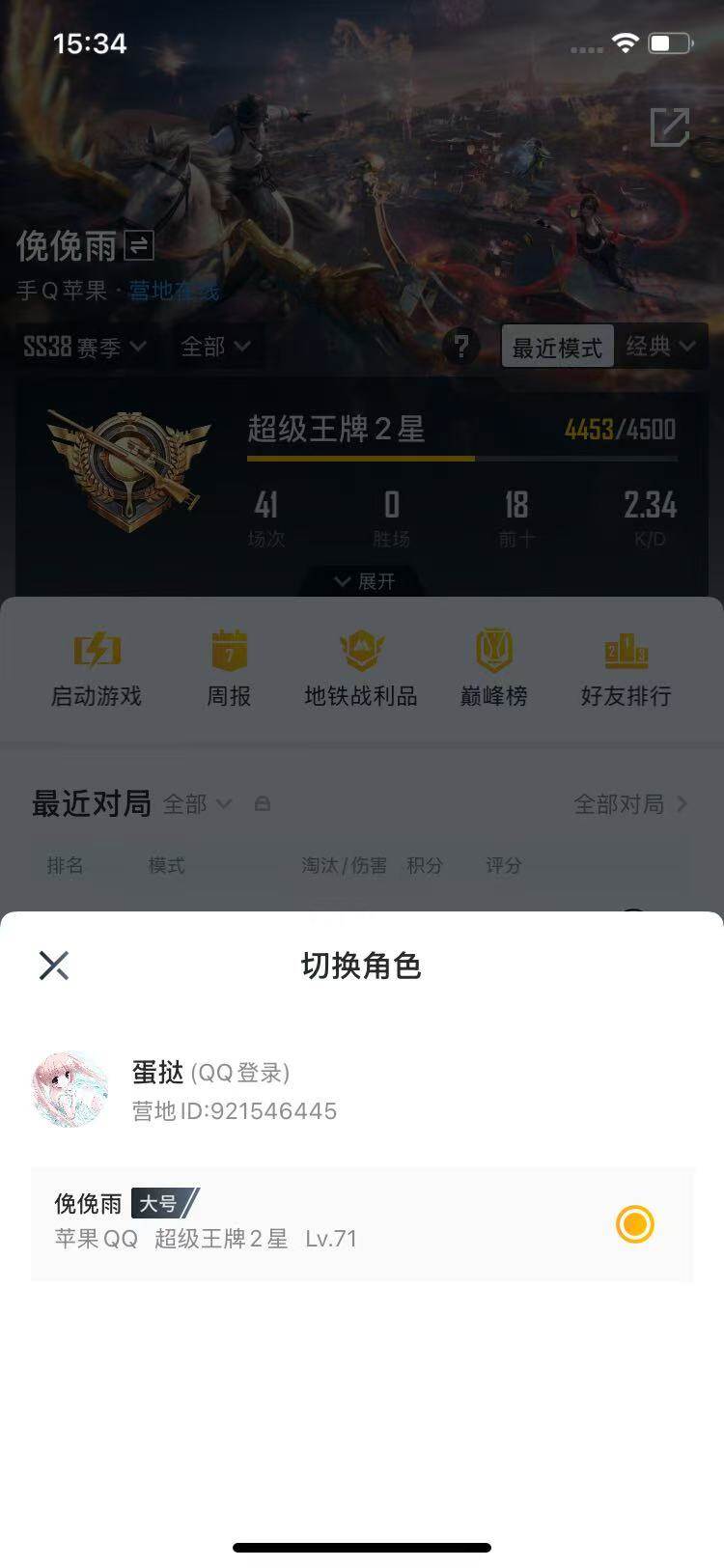Open the help question mark icon
The image size is (724, 1568).
463,346
